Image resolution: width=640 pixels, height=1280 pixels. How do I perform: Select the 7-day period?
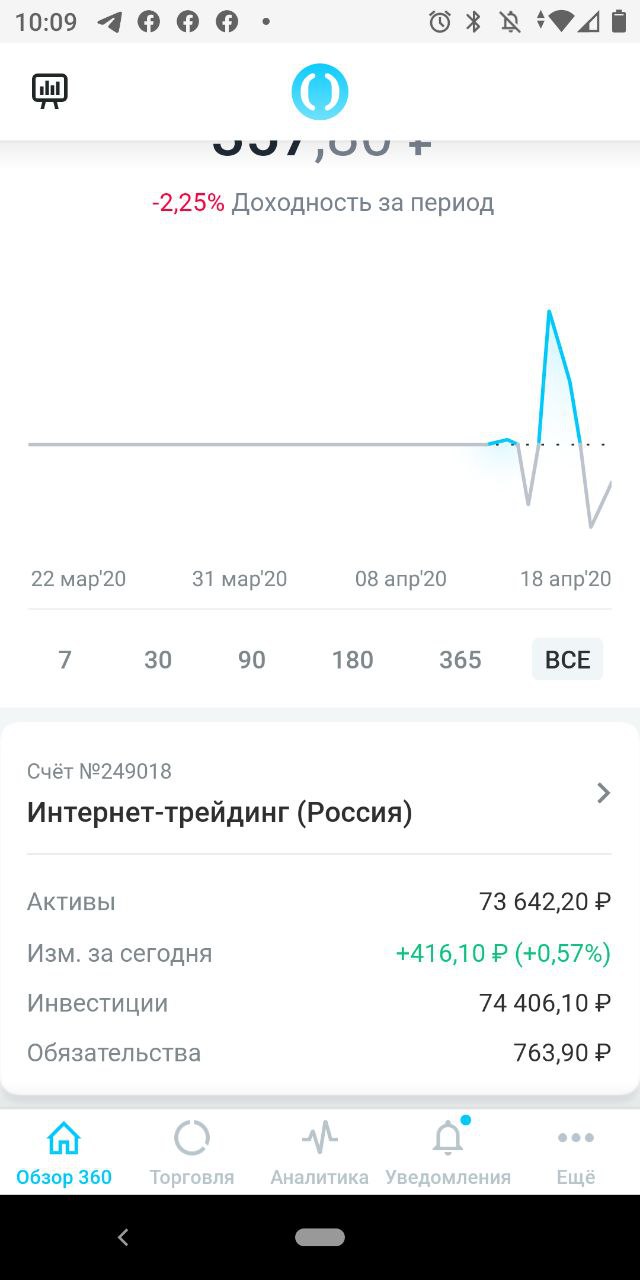tap(65, 660)
